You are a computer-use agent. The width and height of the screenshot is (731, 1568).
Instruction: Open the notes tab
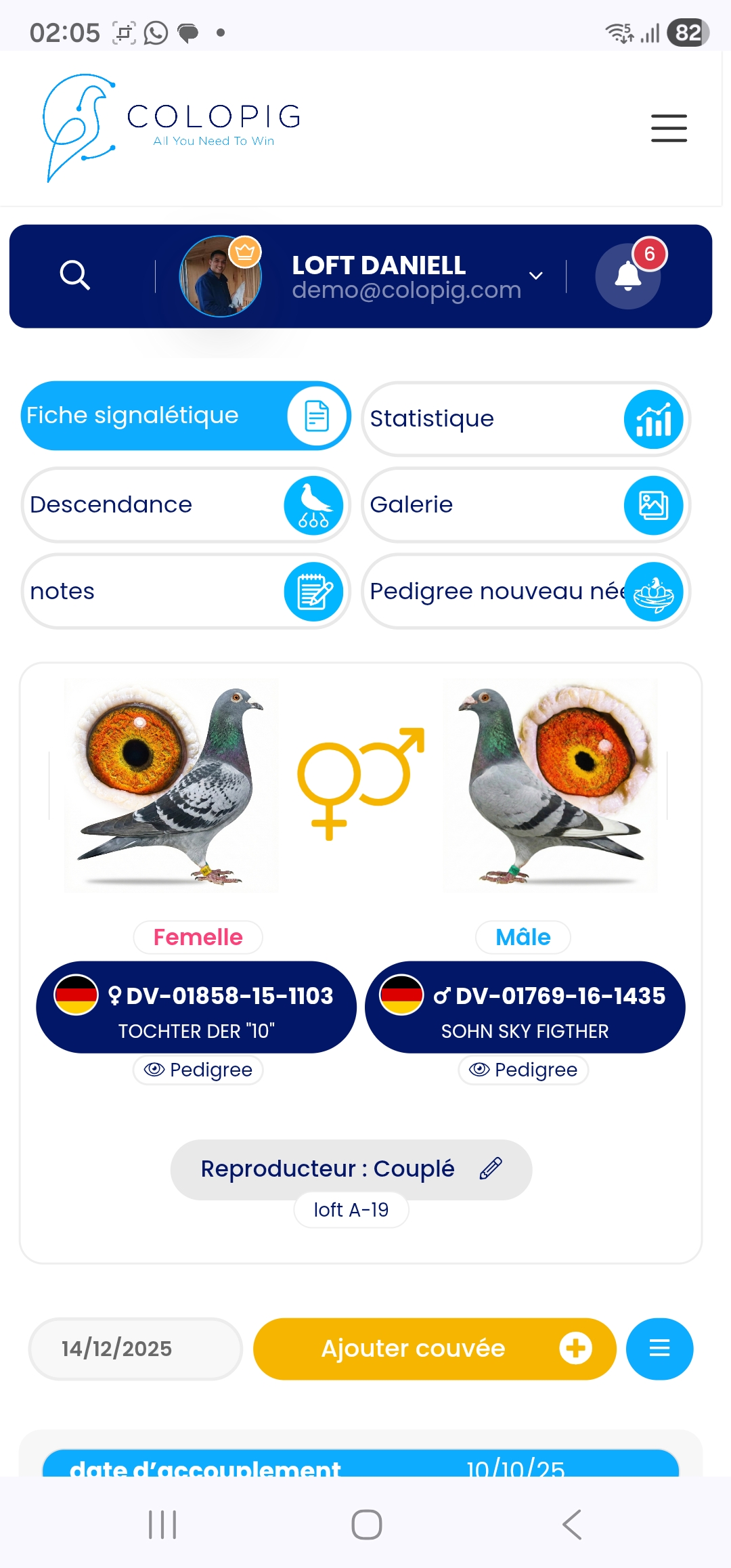[185, 592]
